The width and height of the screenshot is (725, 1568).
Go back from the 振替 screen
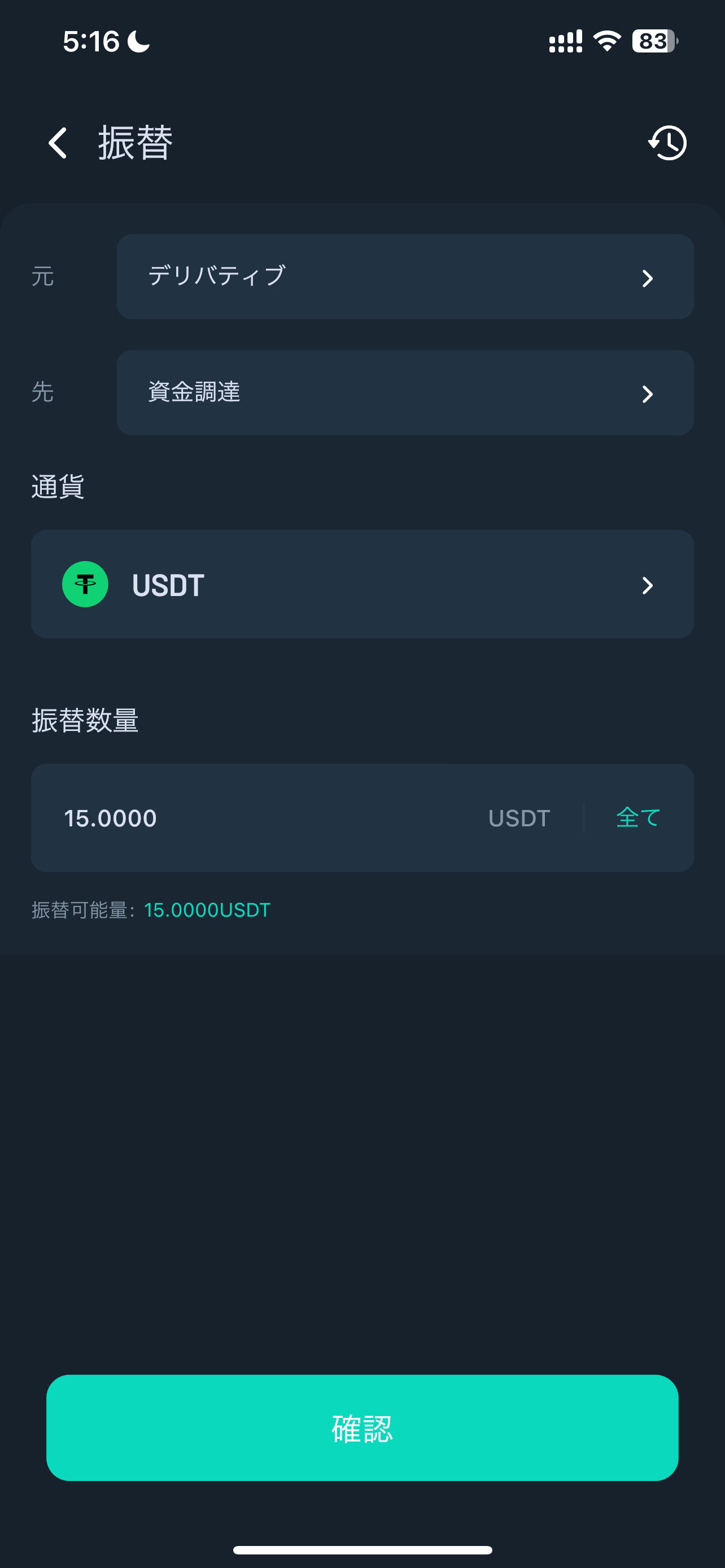coord(57,143)
